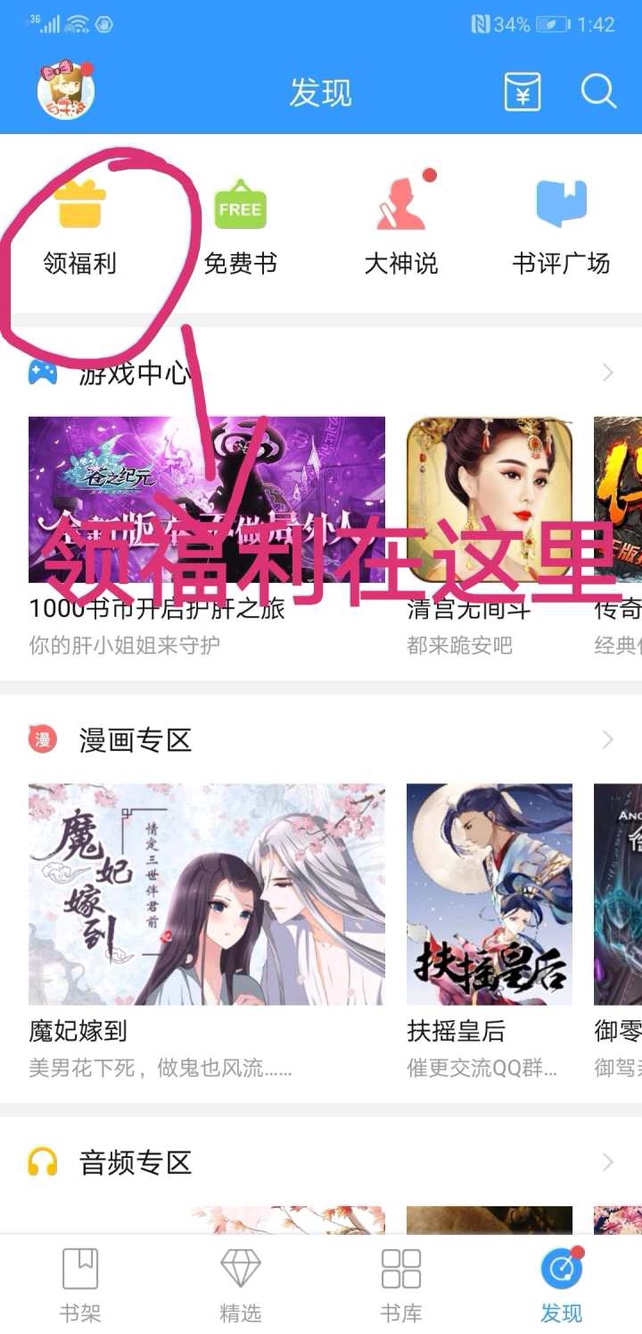
Task: Switch to the 精选 tab
Action: pos(240,1282)
